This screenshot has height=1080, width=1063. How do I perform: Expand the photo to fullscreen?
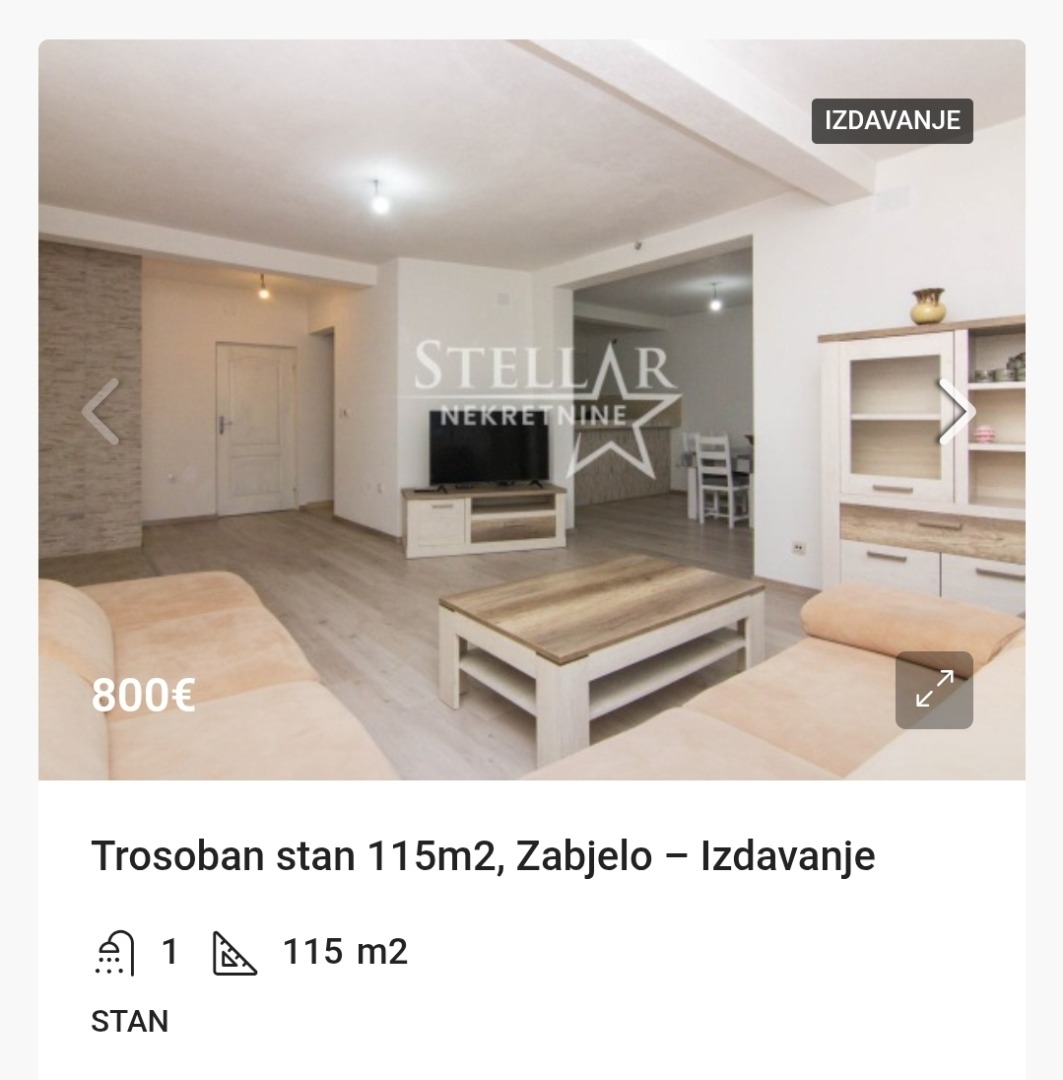[934, 690]
